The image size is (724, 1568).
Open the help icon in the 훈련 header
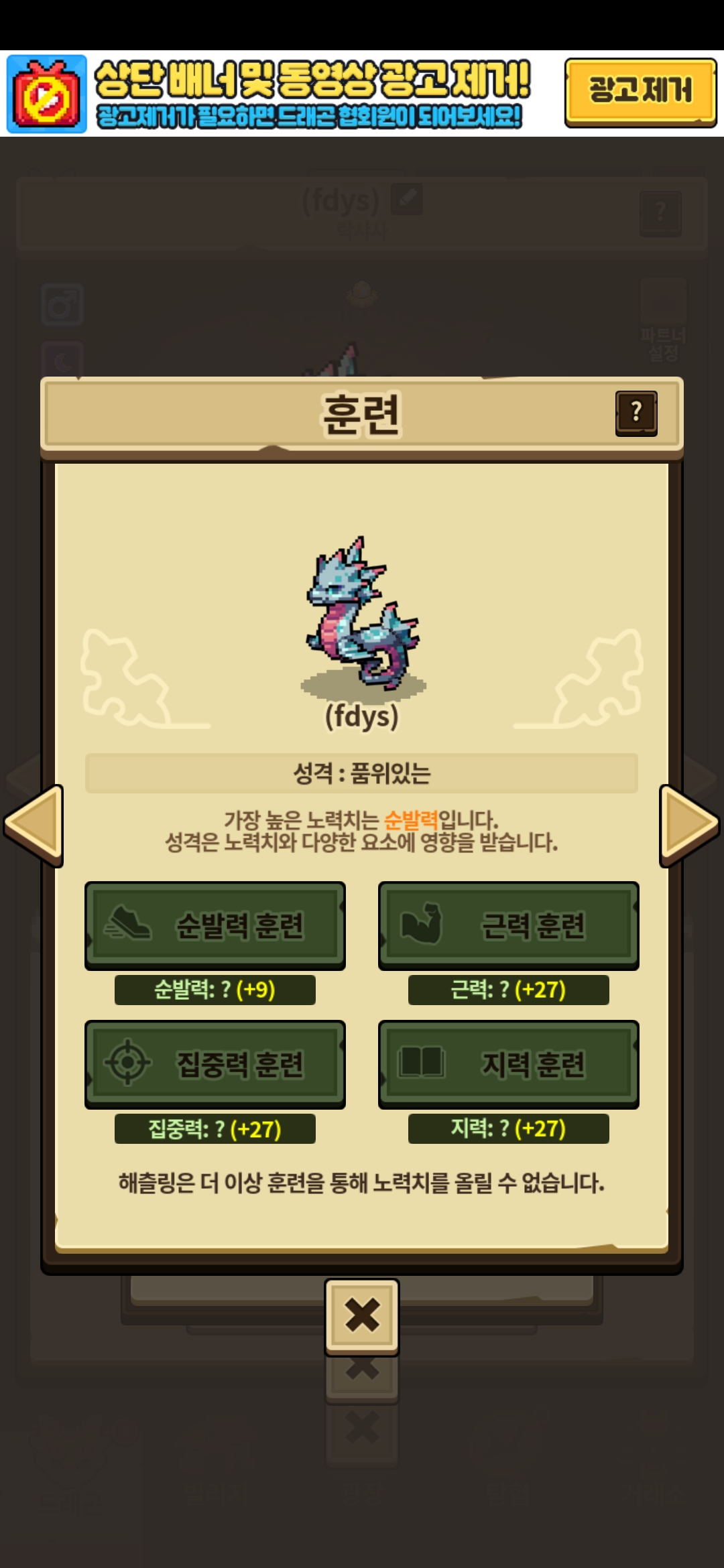(636, 413)
